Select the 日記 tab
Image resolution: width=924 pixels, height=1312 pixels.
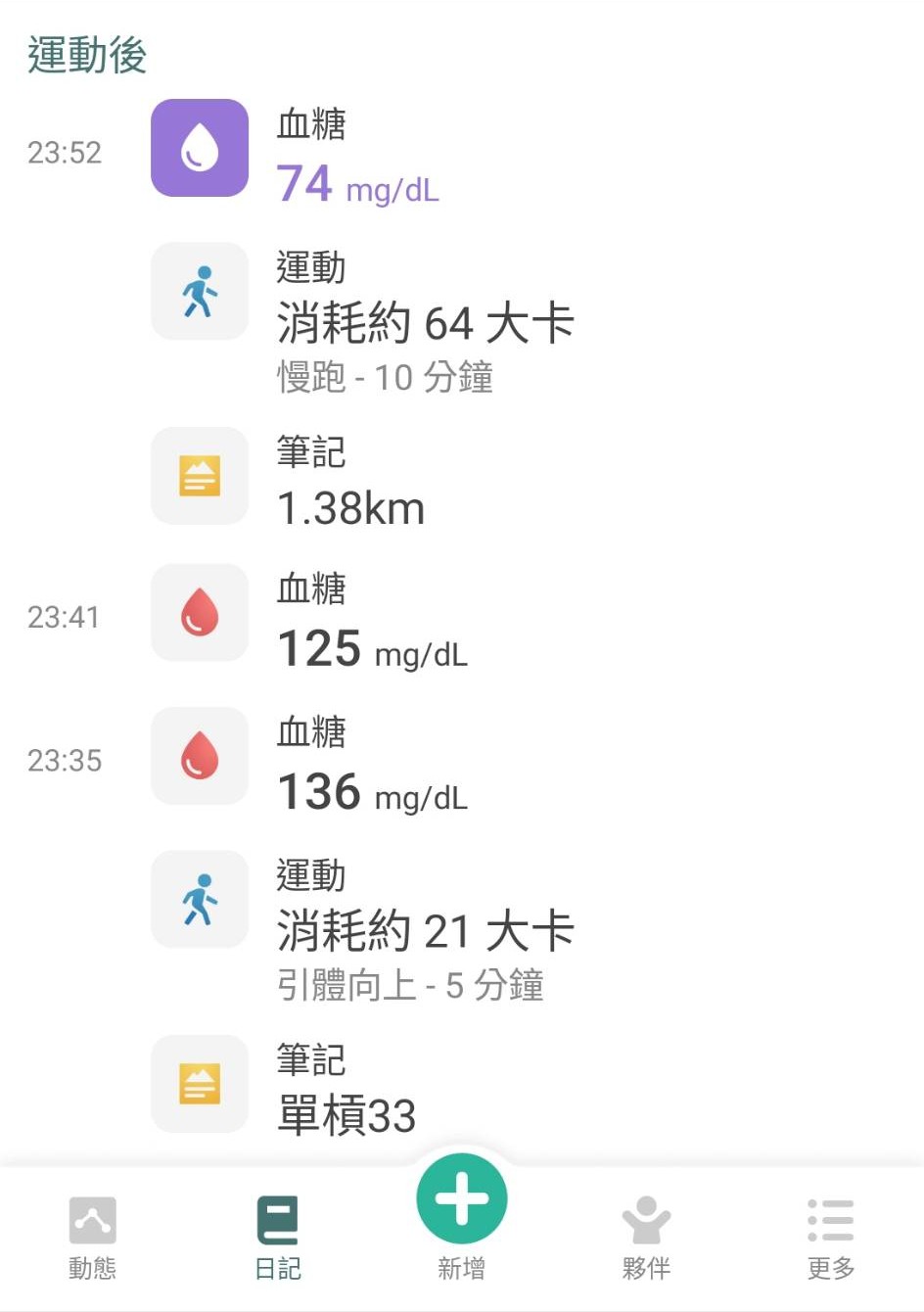[278, 1238]
